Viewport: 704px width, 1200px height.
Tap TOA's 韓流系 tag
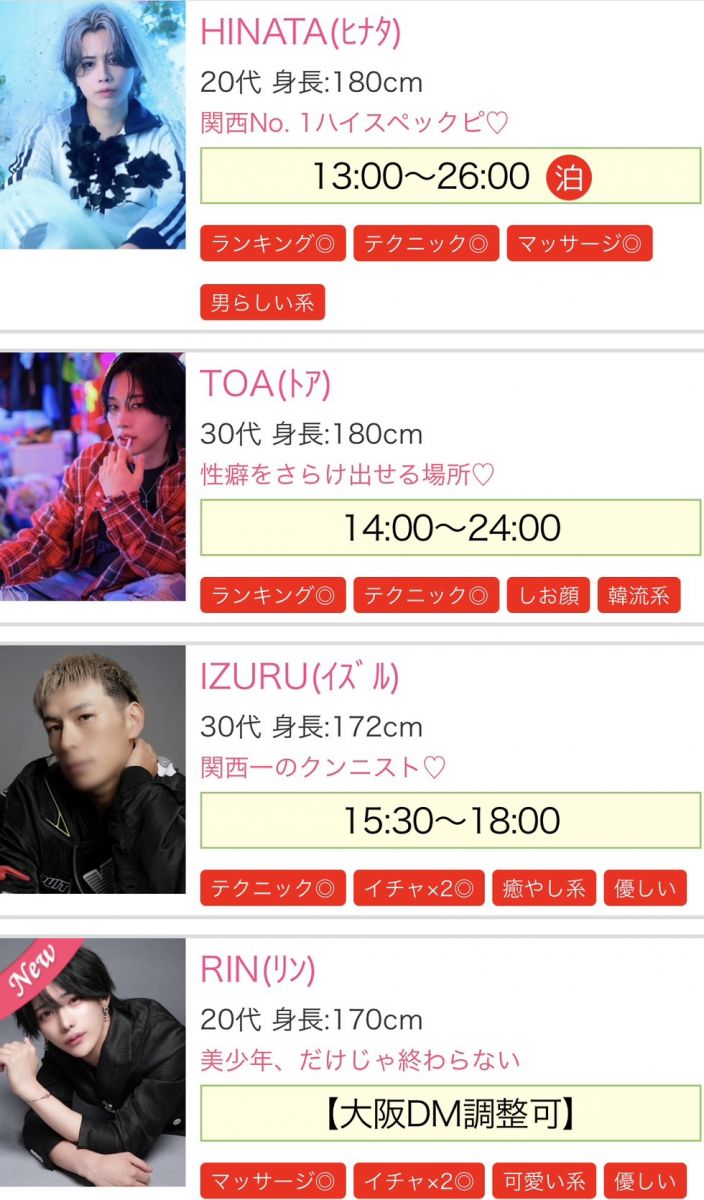(x=638, y=595)
